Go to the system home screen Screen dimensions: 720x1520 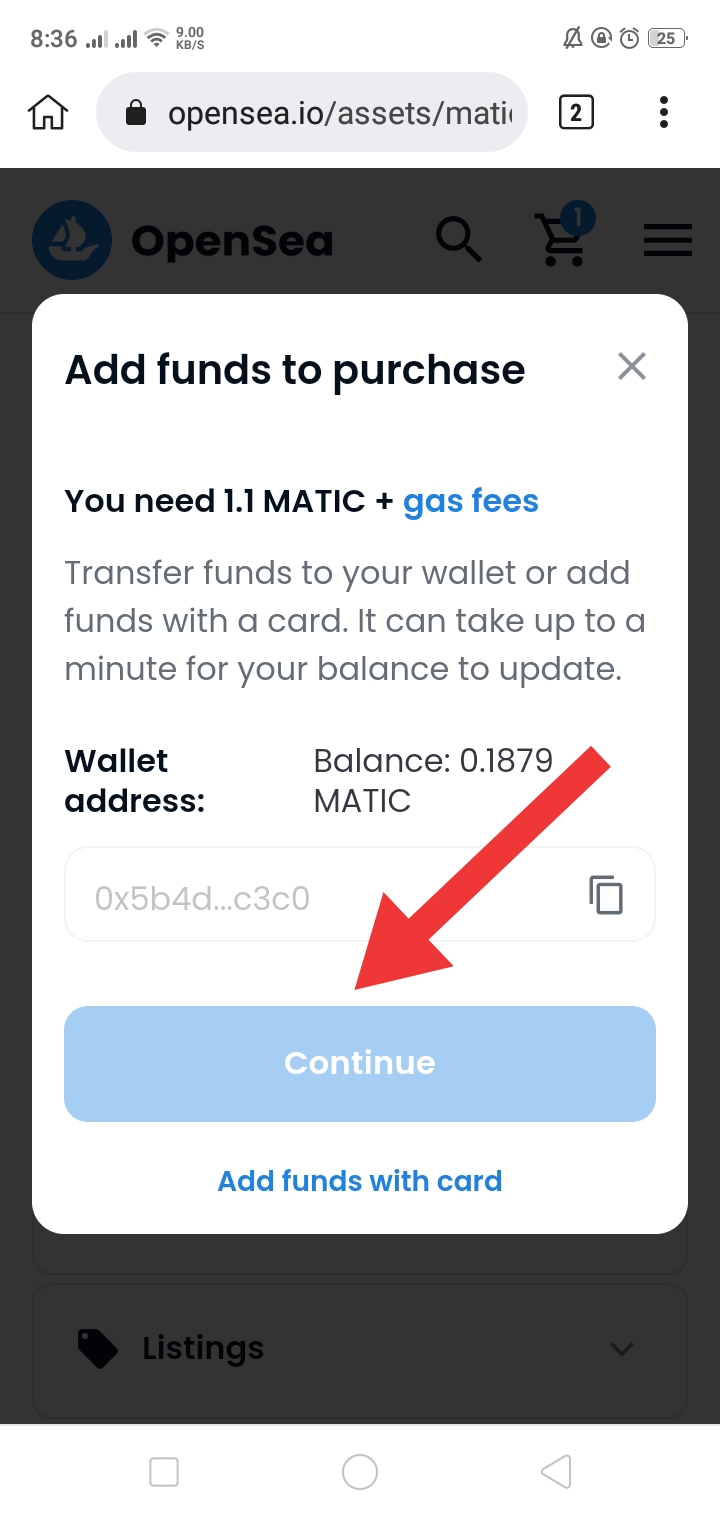pyautogui.click(x=360, y=1472)
